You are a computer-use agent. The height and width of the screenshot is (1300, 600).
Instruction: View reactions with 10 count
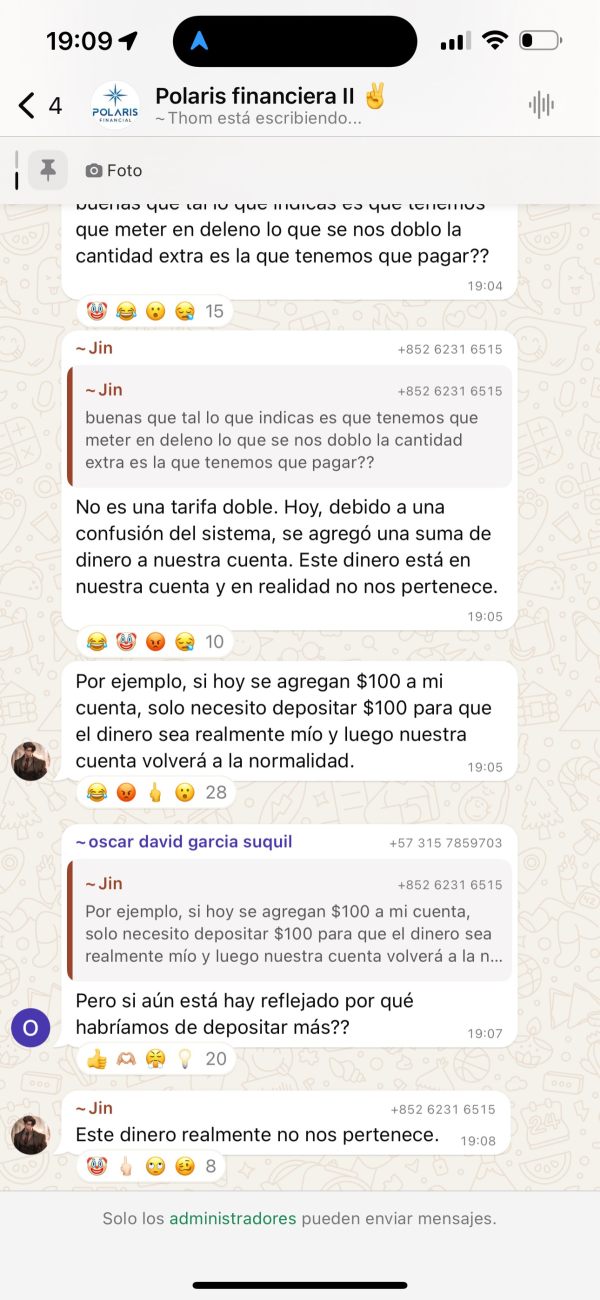(155, 641)
